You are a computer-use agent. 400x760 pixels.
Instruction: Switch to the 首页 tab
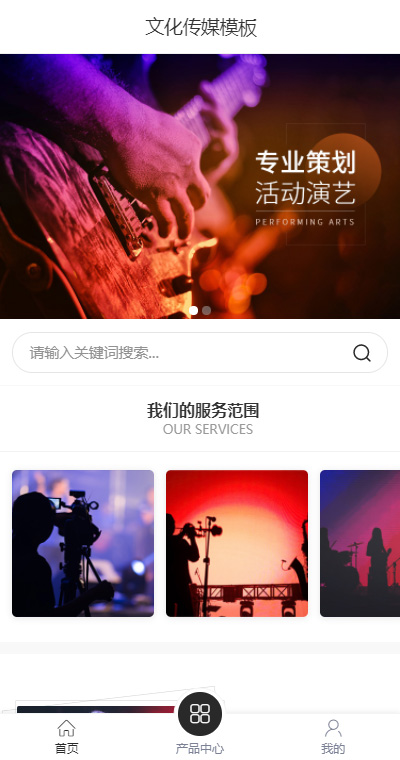click(66, 737)
